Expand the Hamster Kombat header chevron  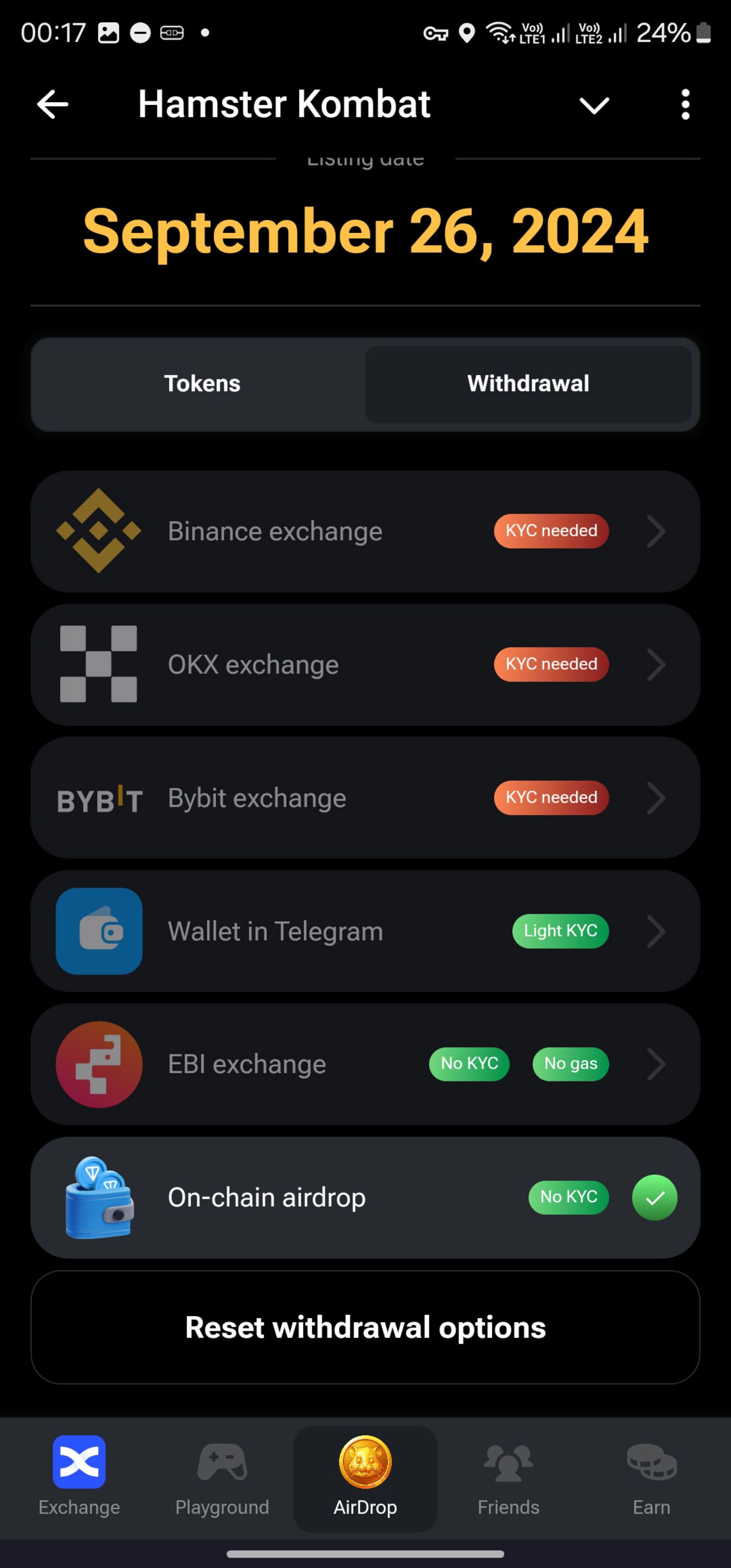pyautogui.click(x=594, y=105)
